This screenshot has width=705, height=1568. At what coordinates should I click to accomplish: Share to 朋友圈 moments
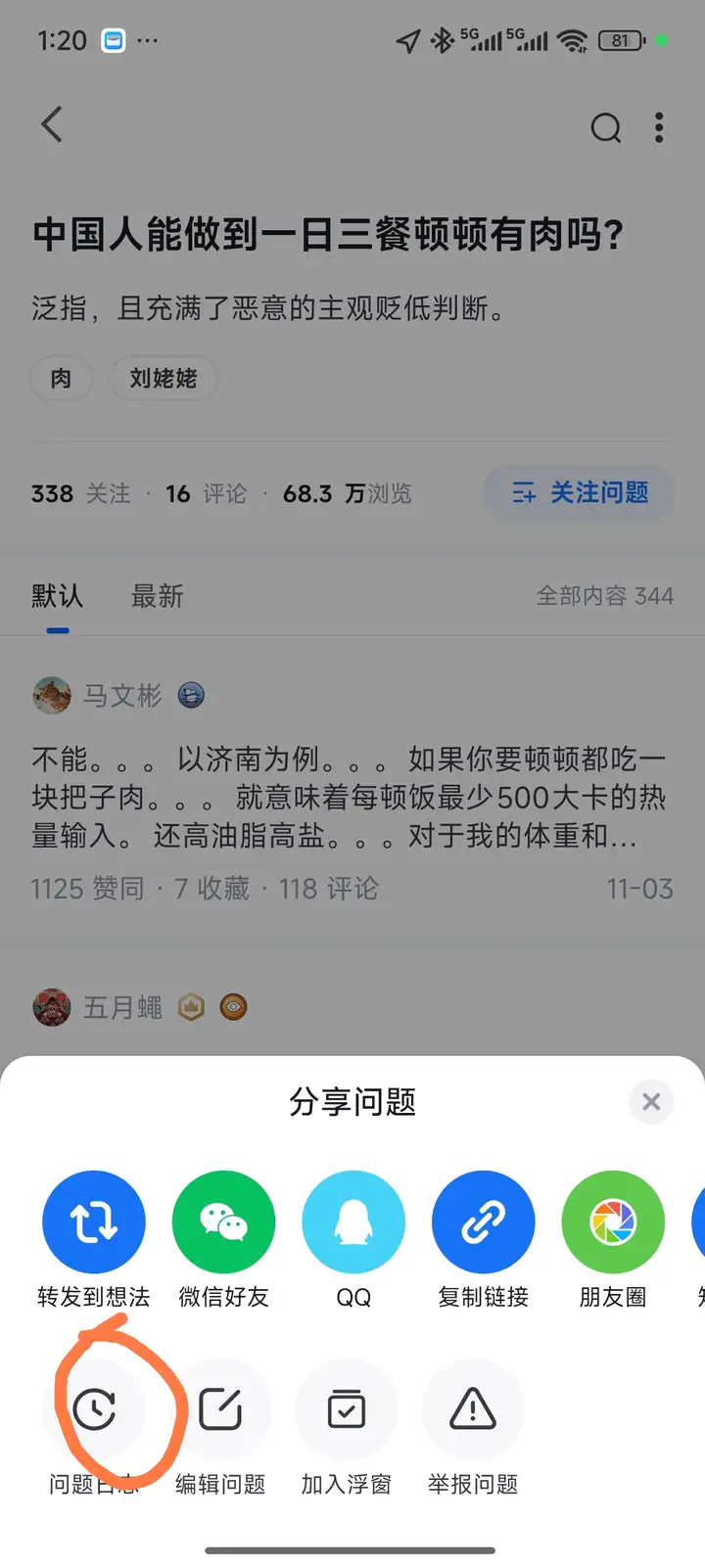point(613,1222)
